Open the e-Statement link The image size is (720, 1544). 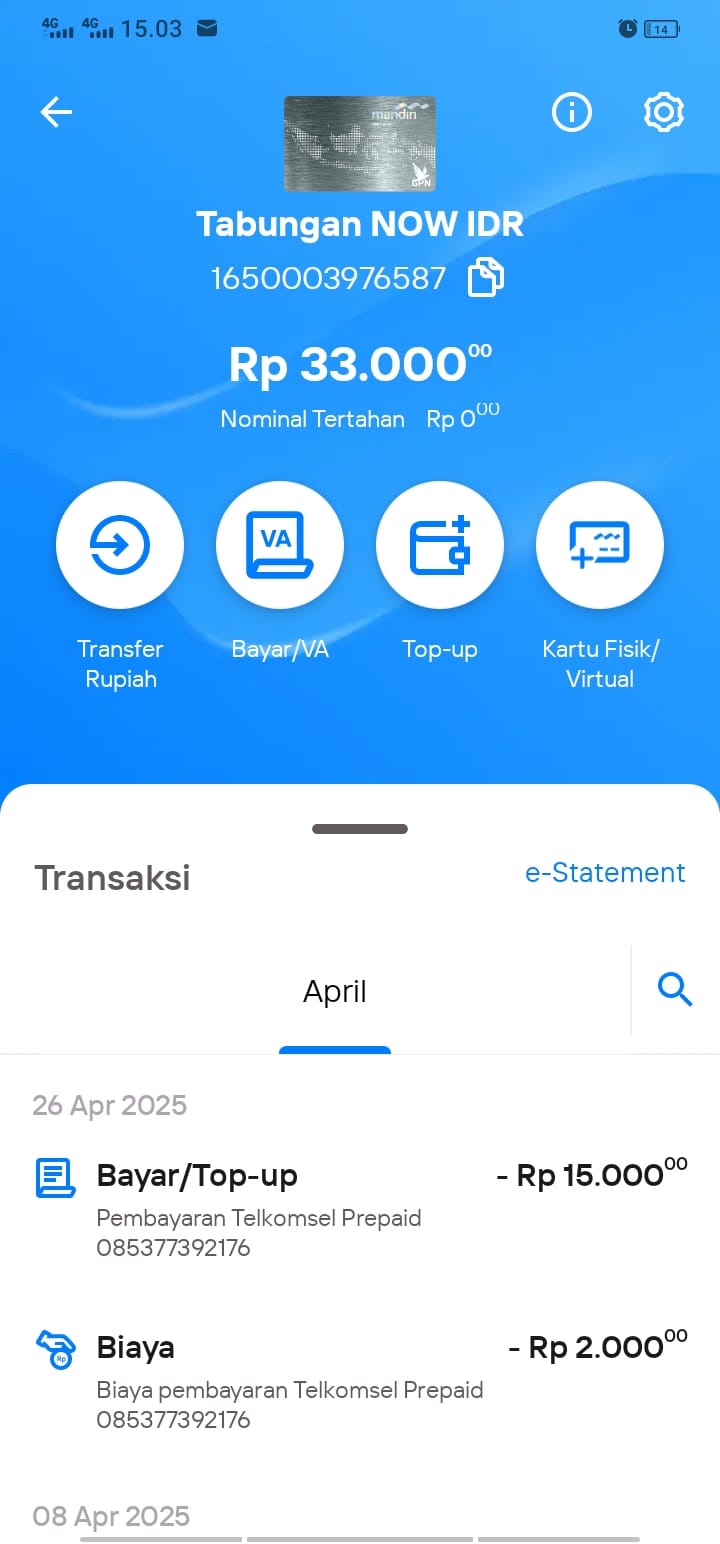pos(605,873)
